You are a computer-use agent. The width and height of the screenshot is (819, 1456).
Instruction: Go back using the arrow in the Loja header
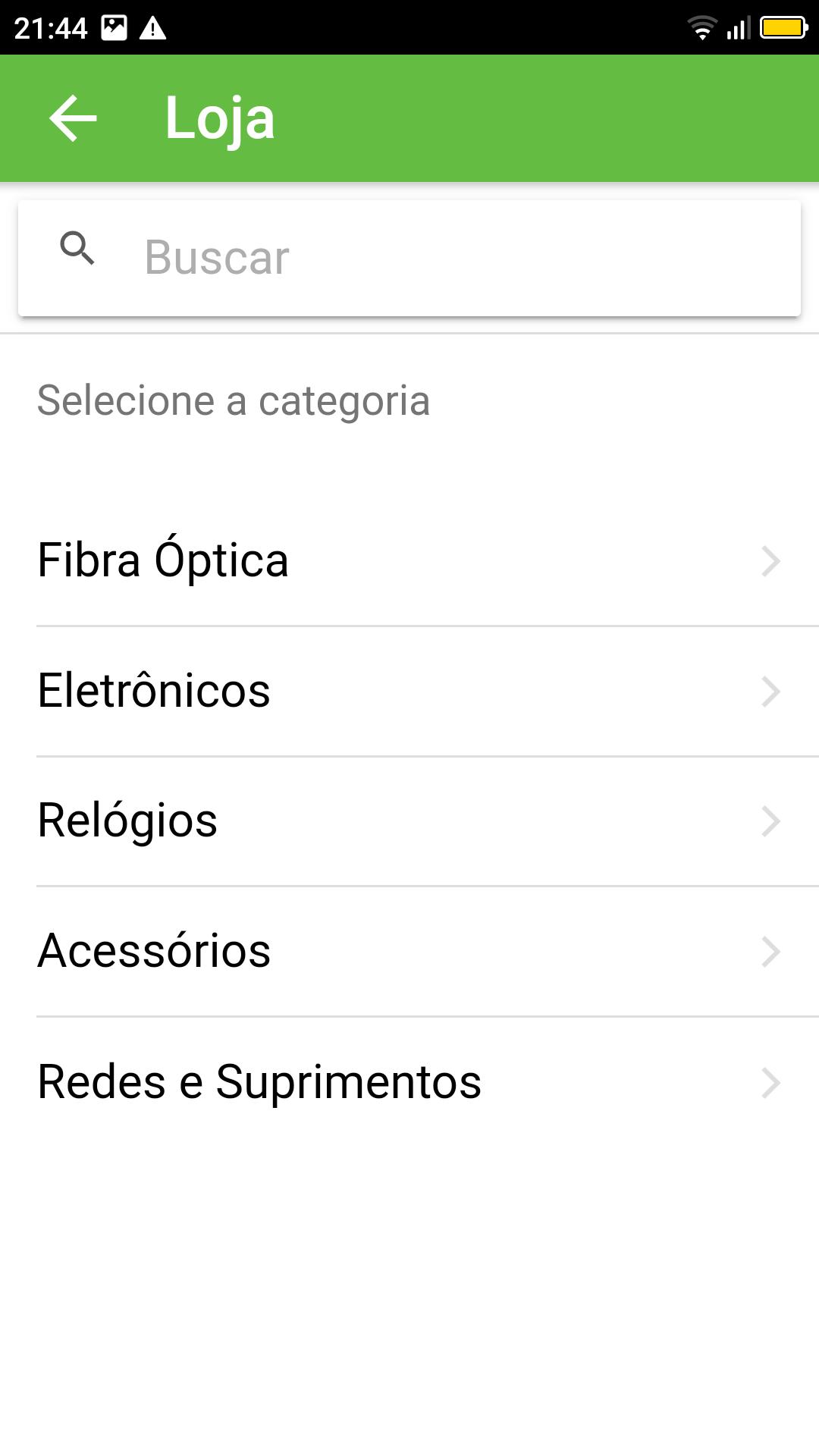click(73, 118)
